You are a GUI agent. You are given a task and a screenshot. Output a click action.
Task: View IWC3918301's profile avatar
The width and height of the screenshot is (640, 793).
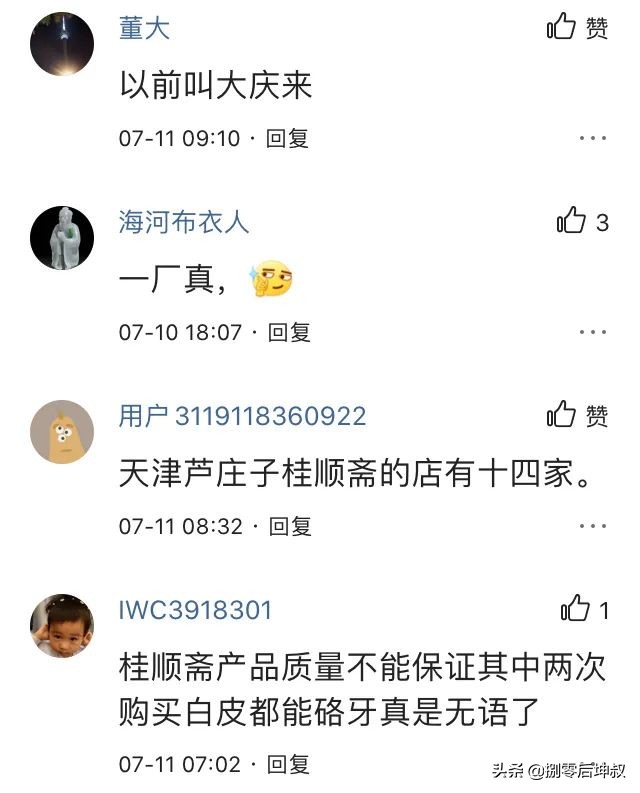tap(62, 626)
